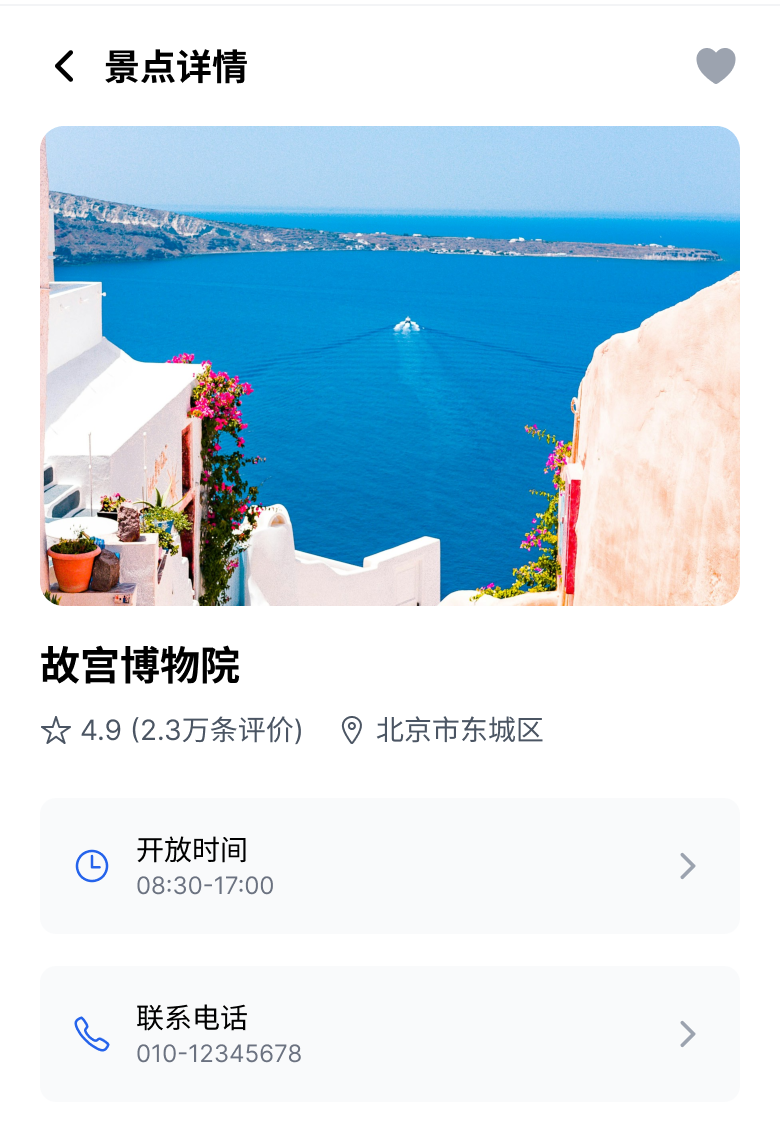Expand the 开放时间 row using its right chevron

[x=686, y=866]
